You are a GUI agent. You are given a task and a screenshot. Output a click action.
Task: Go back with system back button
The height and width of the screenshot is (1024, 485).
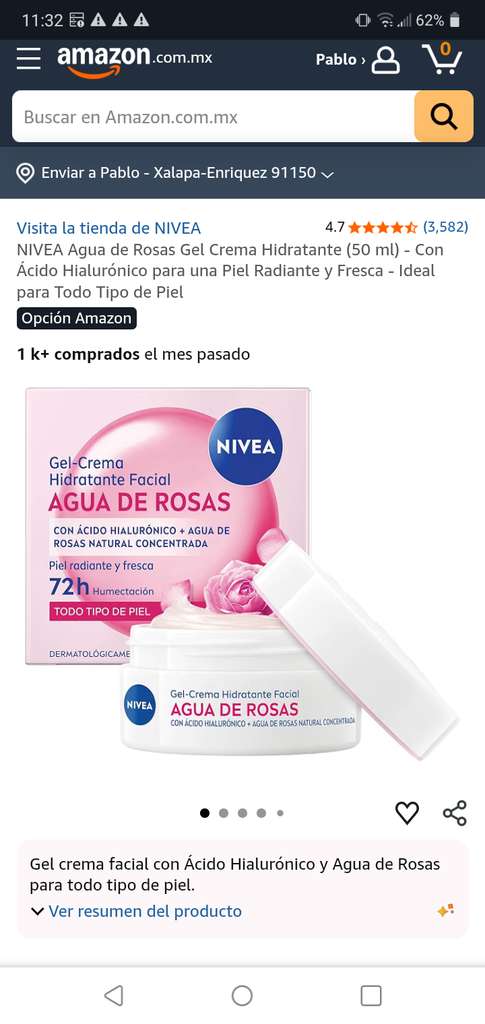click(x=114, y=995)
